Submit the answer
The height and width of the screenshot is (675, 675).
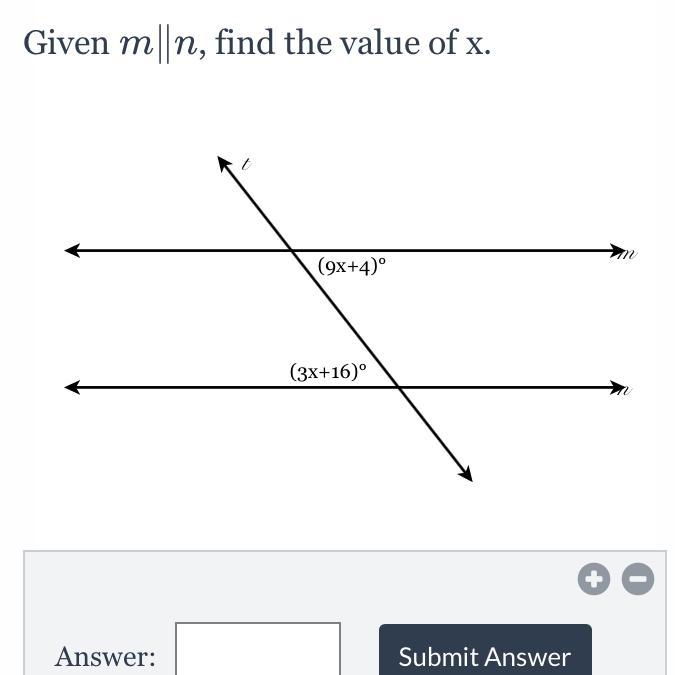click(485, 654)
